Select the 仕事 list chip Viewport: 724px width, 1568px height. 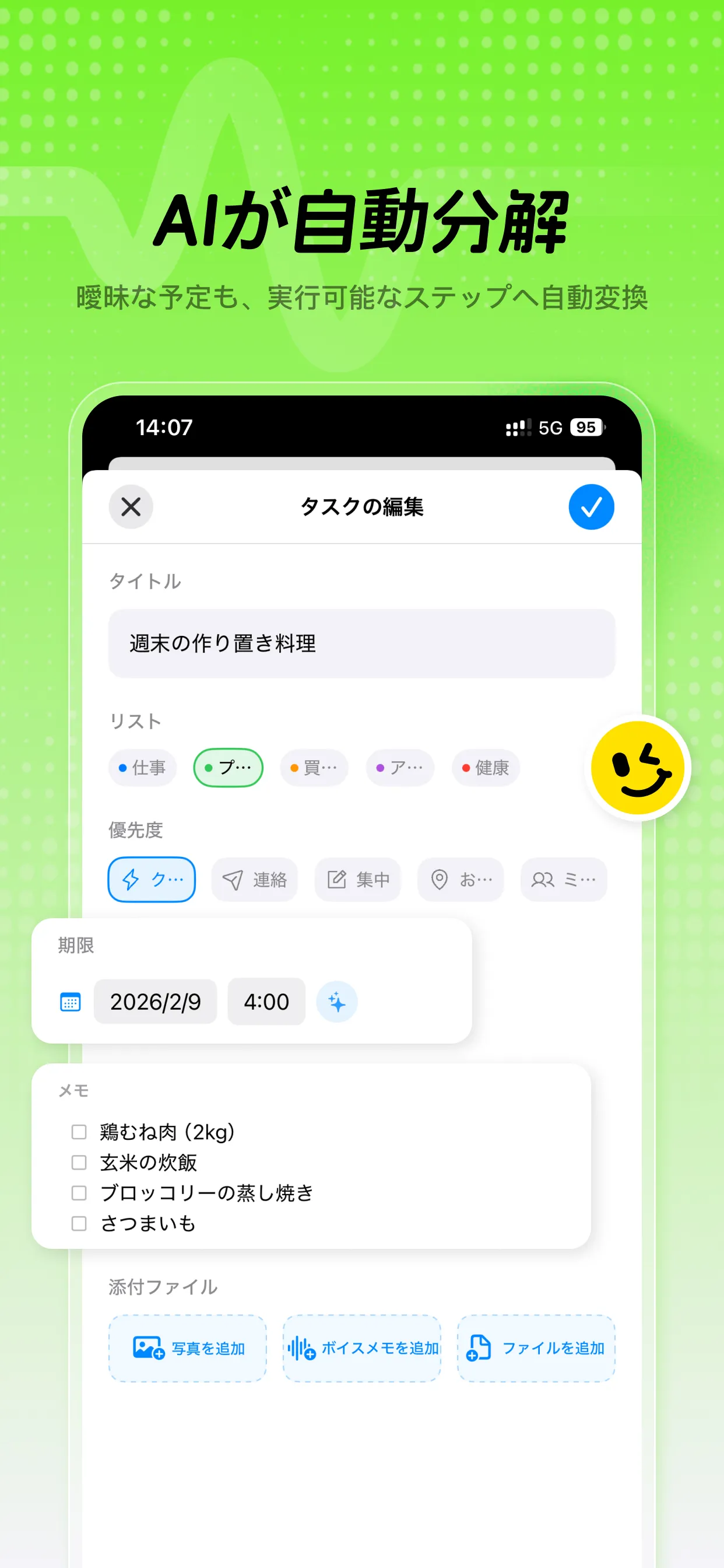point(142,768)
